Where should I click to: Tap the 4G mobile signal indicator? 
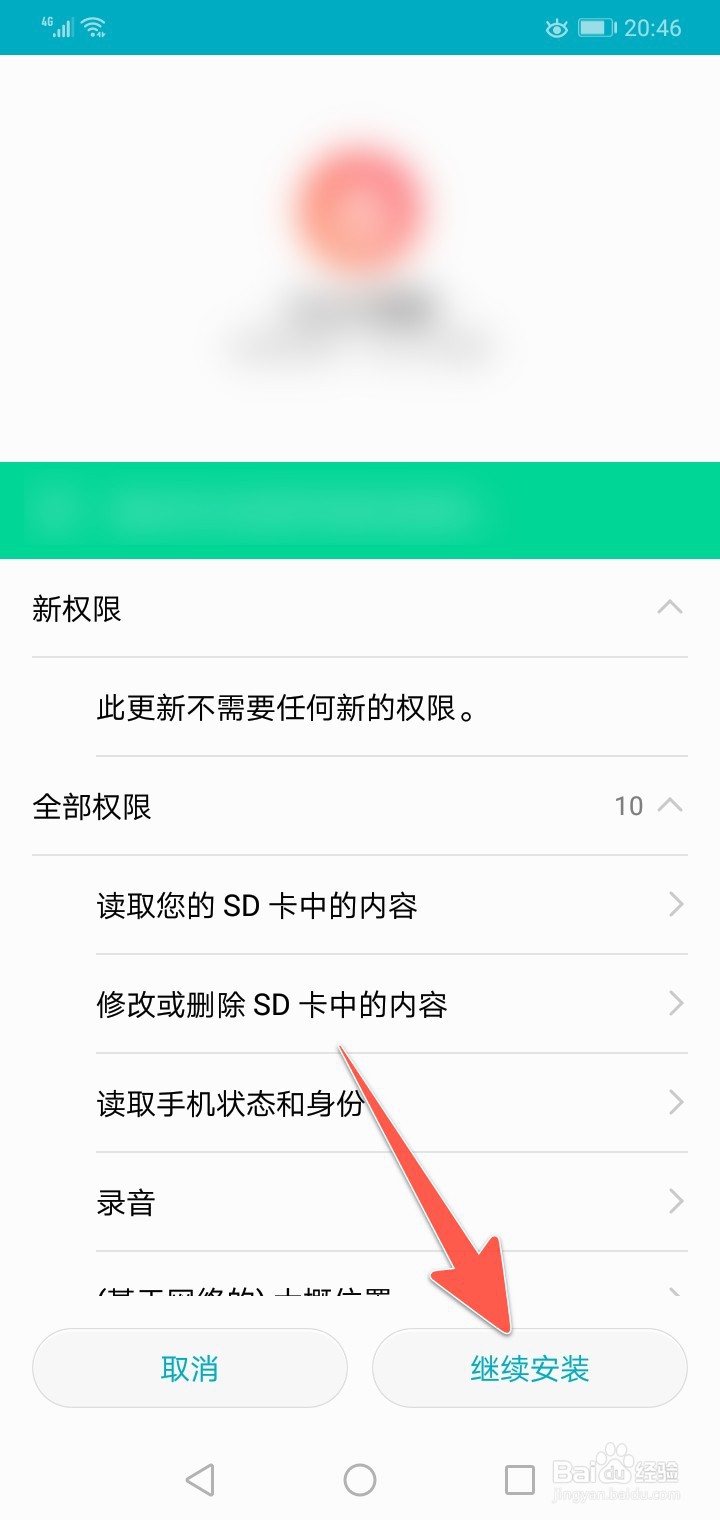(x=55, y=27)
